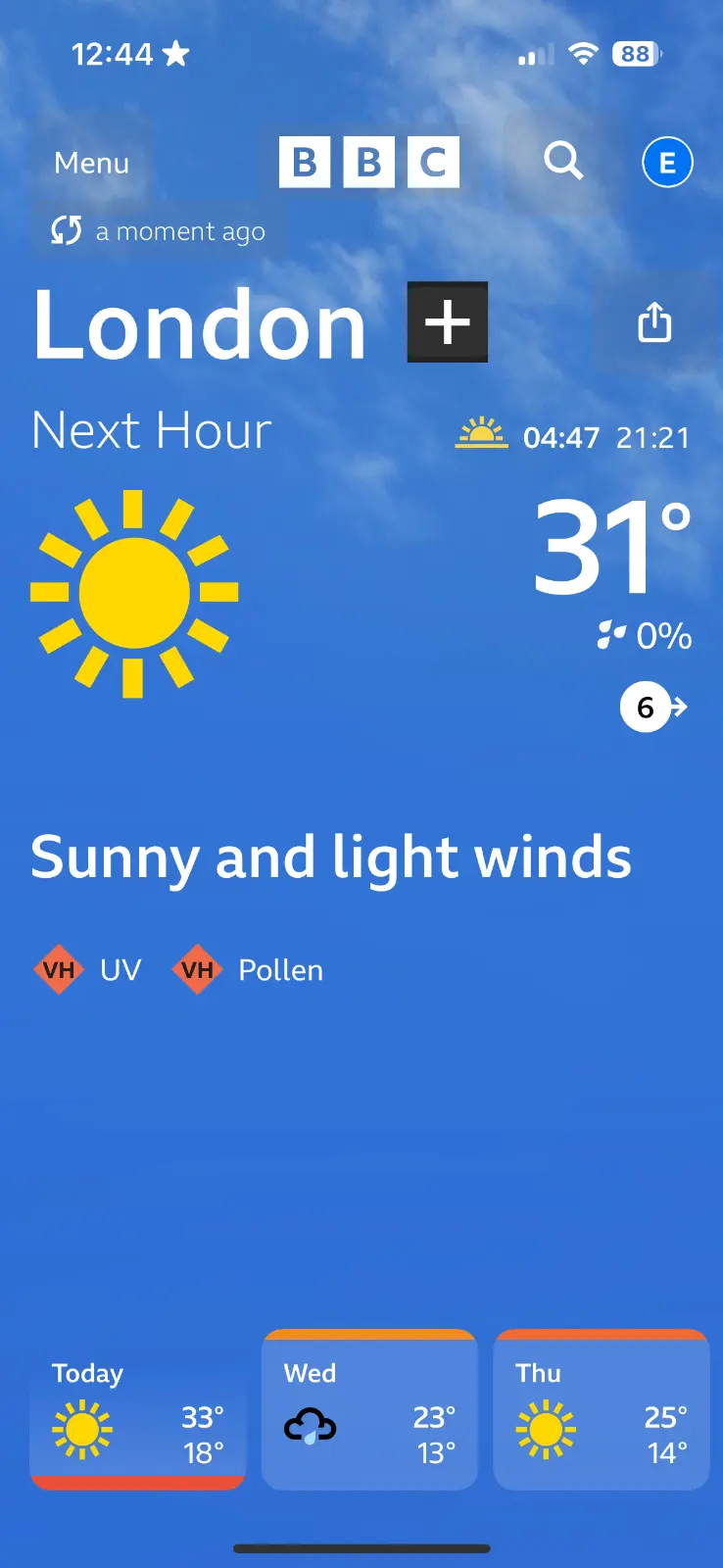The height and width of the screenshot is (1568, 723).
Task: Open the search magnifier
Action: 563,160
